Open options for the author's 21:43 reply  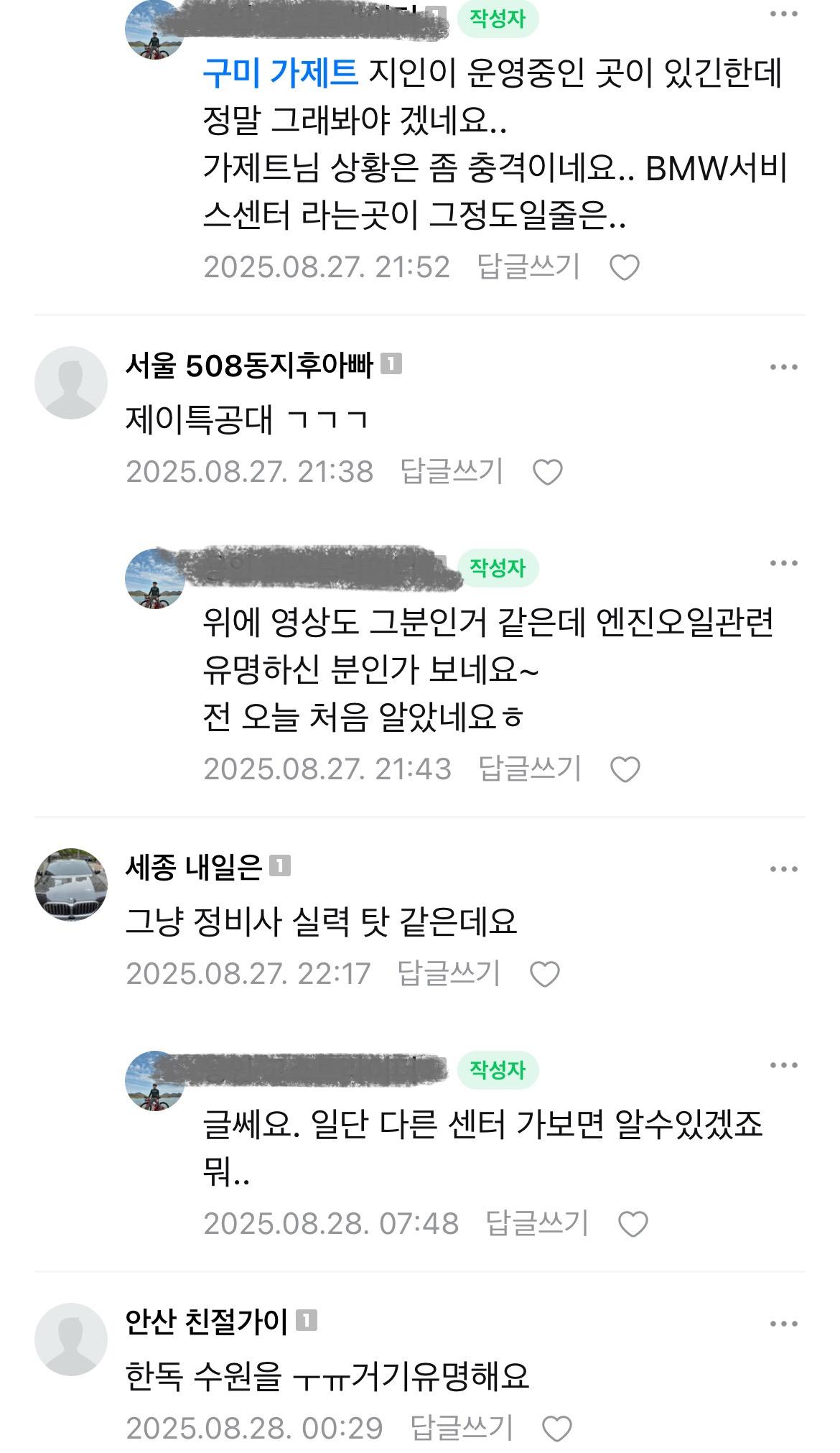(x=783, y=563)
